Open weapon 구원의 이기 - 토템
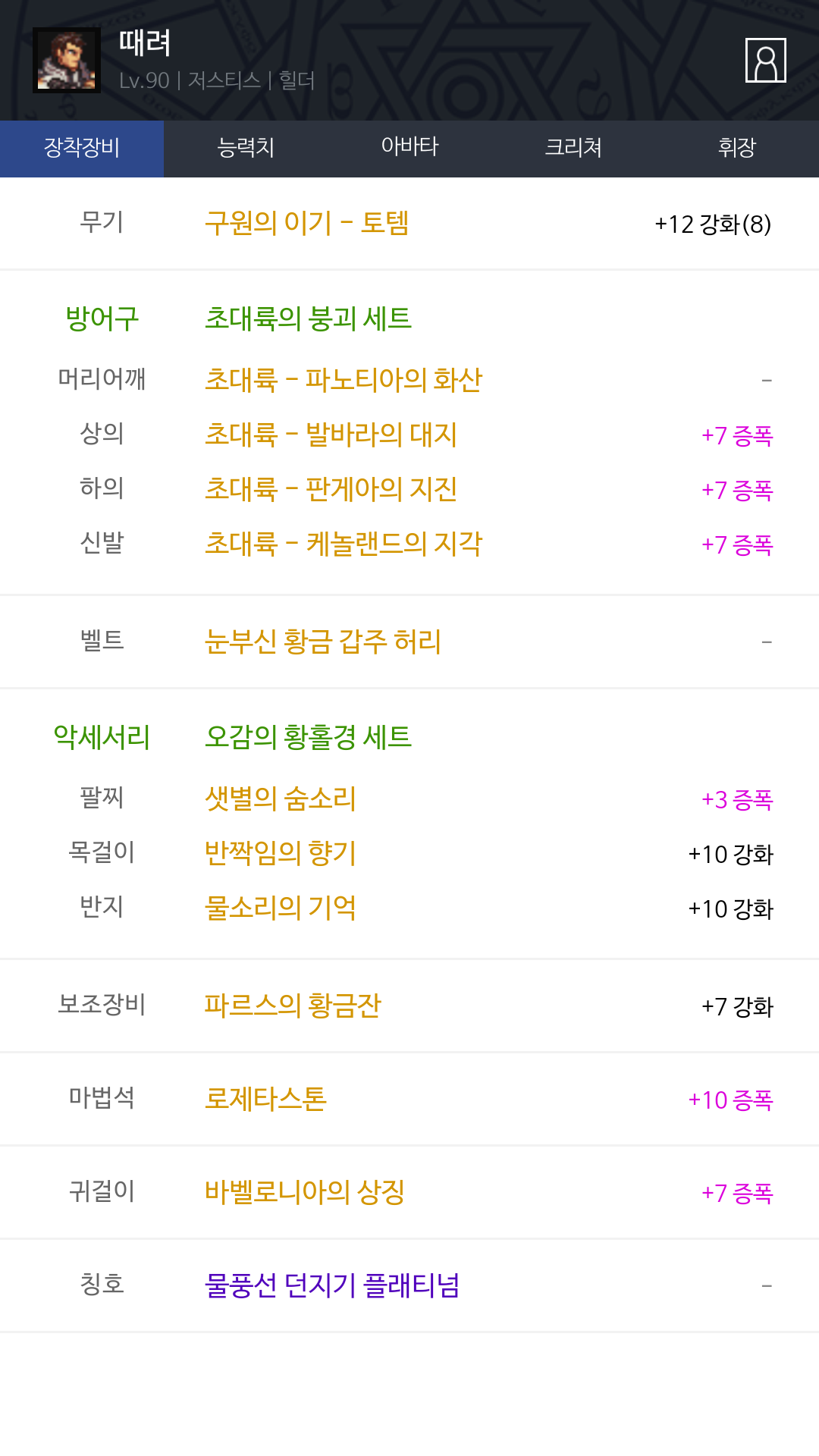 (x=307, y=224)
